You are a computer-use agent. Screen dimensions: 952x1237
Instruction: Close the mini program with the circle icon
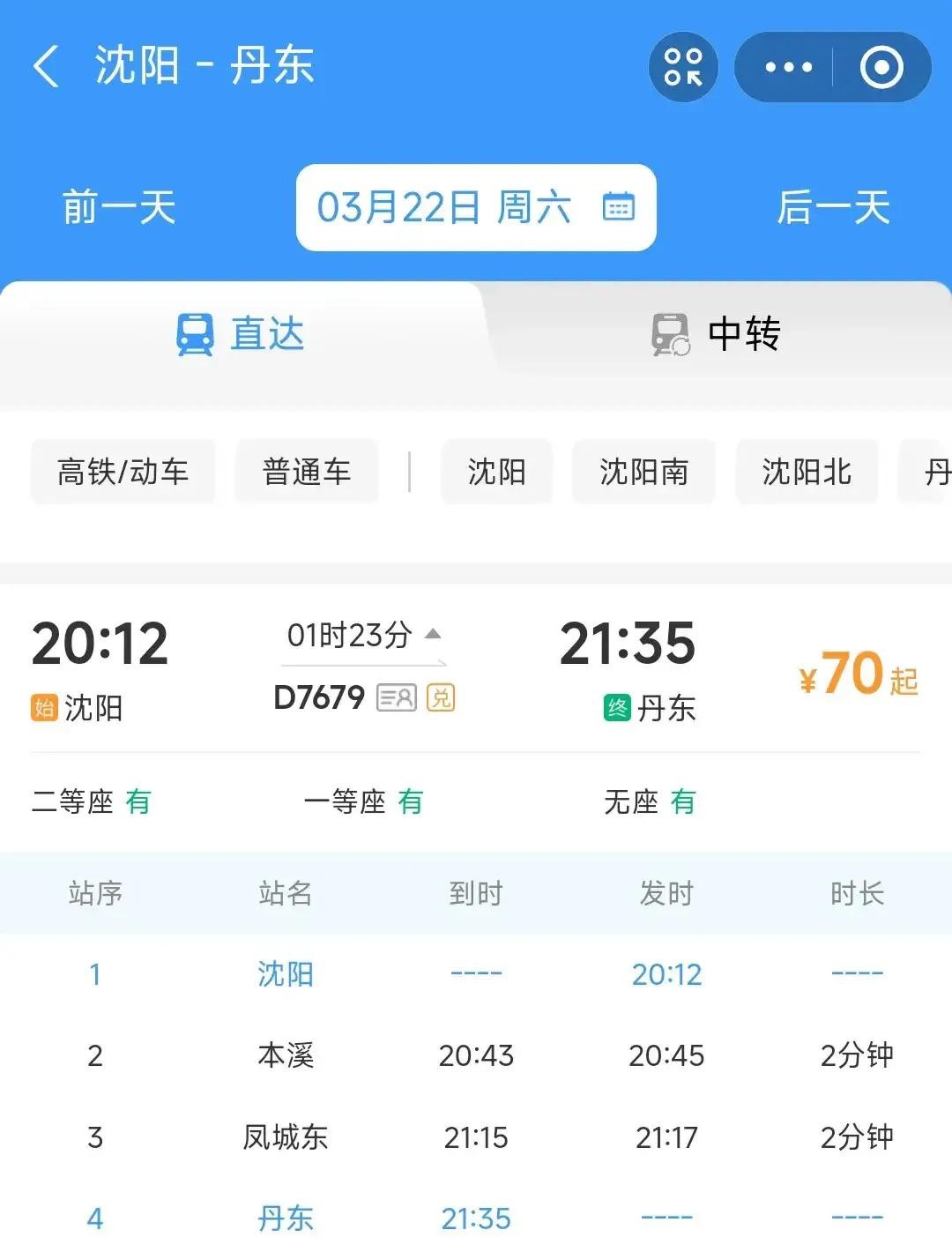pyautogui.click(x=881, y=67)
